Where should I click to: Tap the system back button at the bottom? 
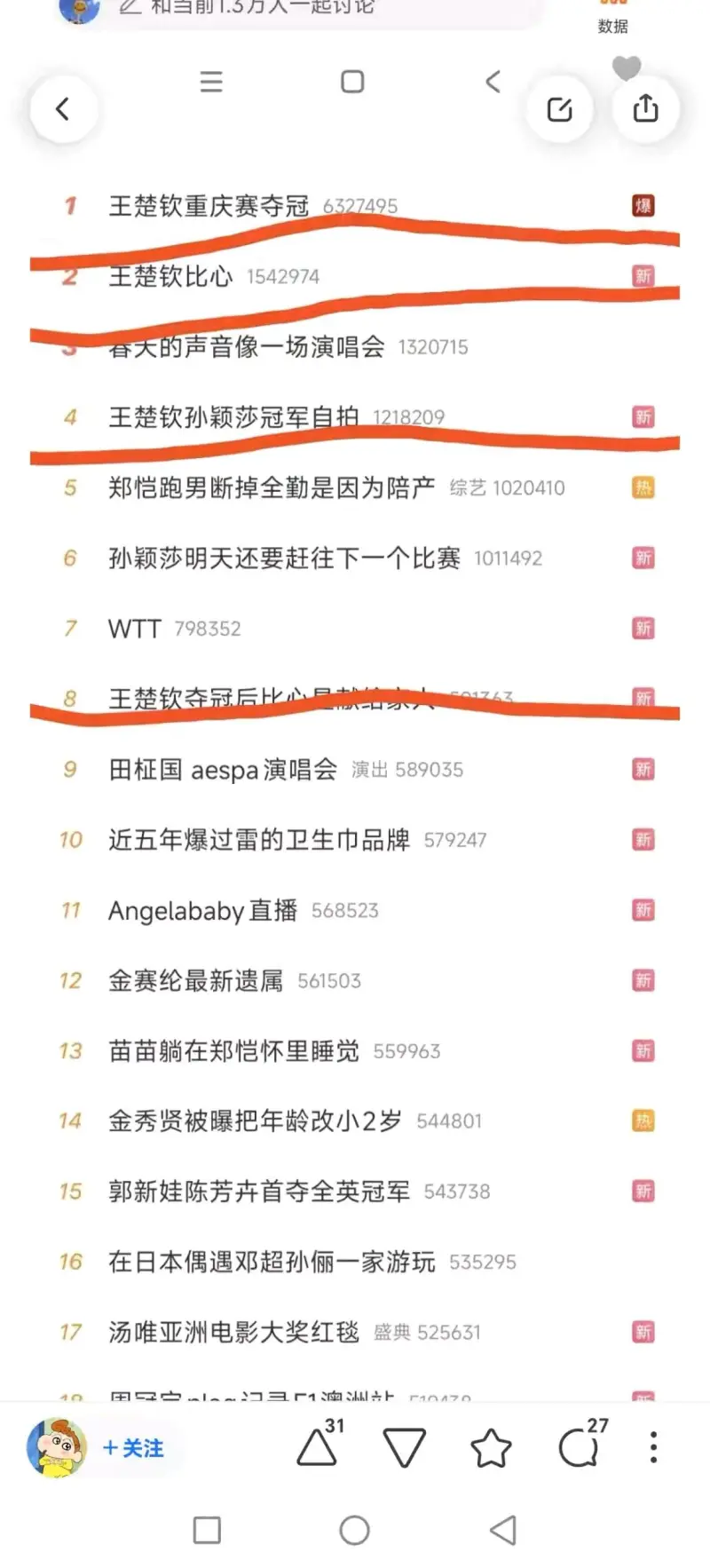coord(503,1530)
